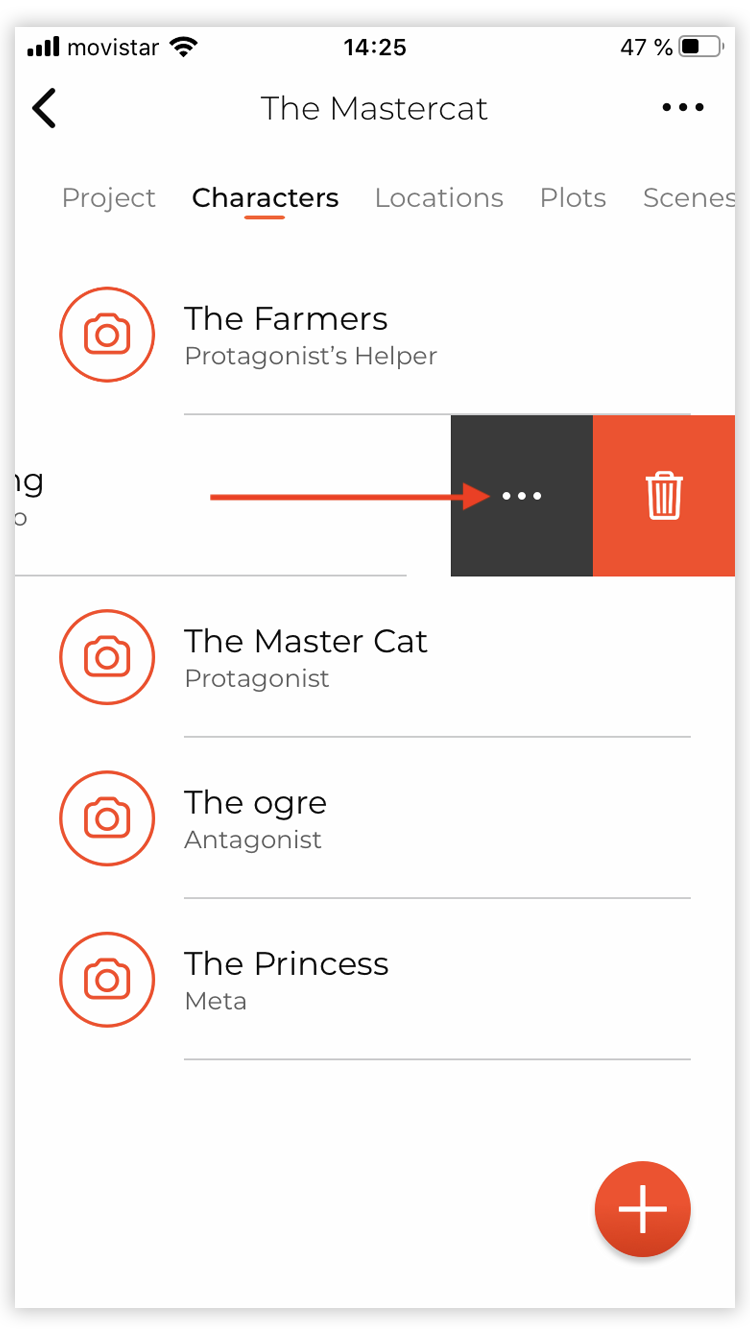Select the Characters tab
750x1334 pixels.
[x=265, y=198]
